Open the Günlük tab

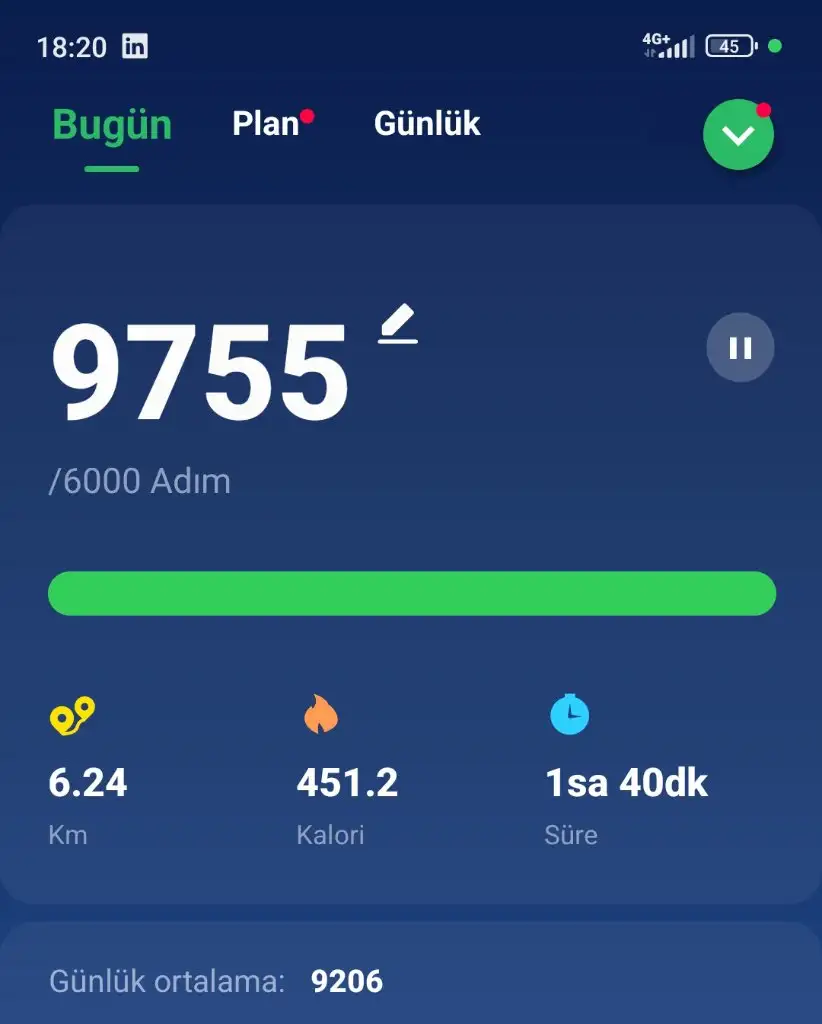427,124
